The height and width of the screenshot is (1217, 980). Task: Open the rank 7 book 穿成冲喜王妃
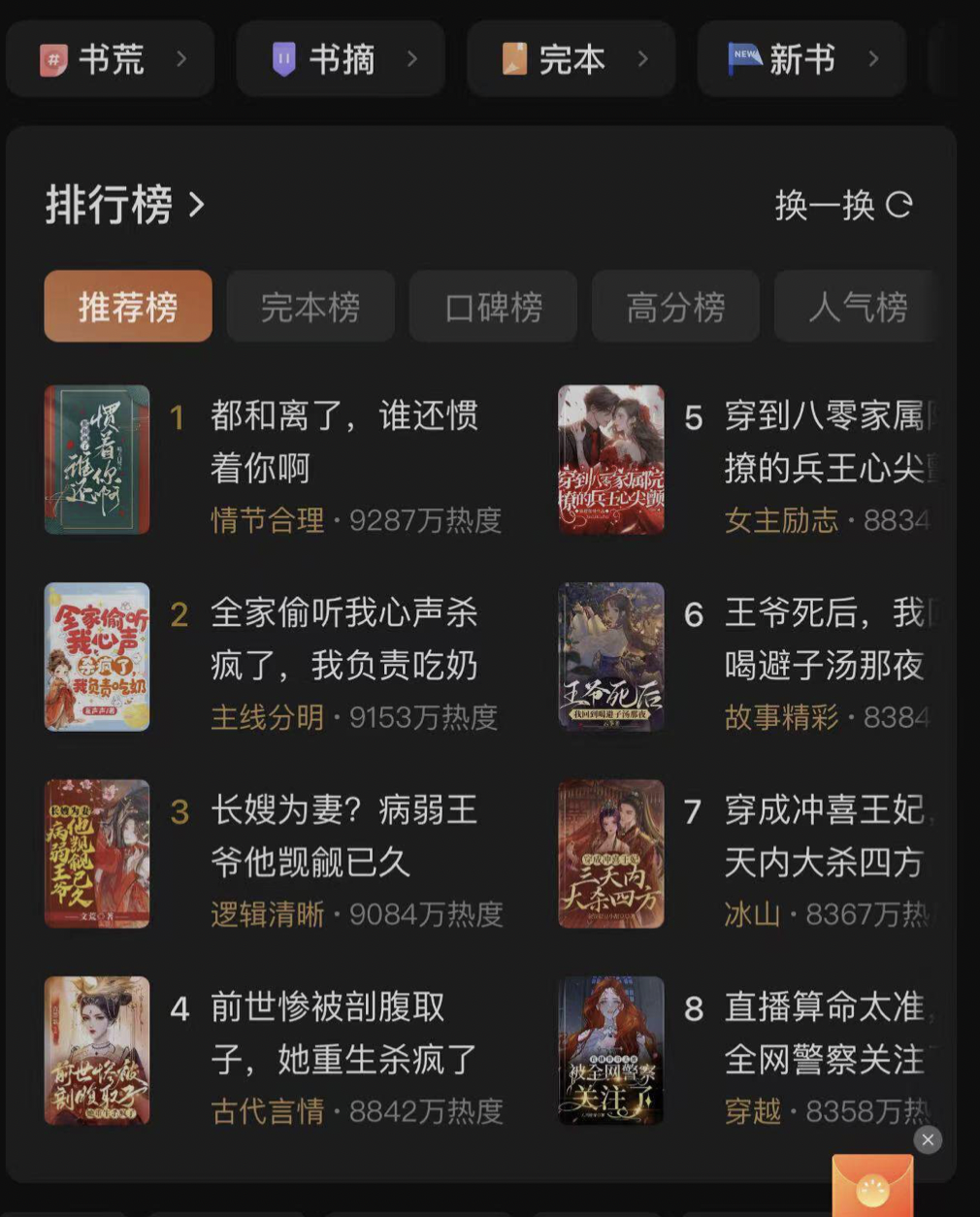coord(825,836)
